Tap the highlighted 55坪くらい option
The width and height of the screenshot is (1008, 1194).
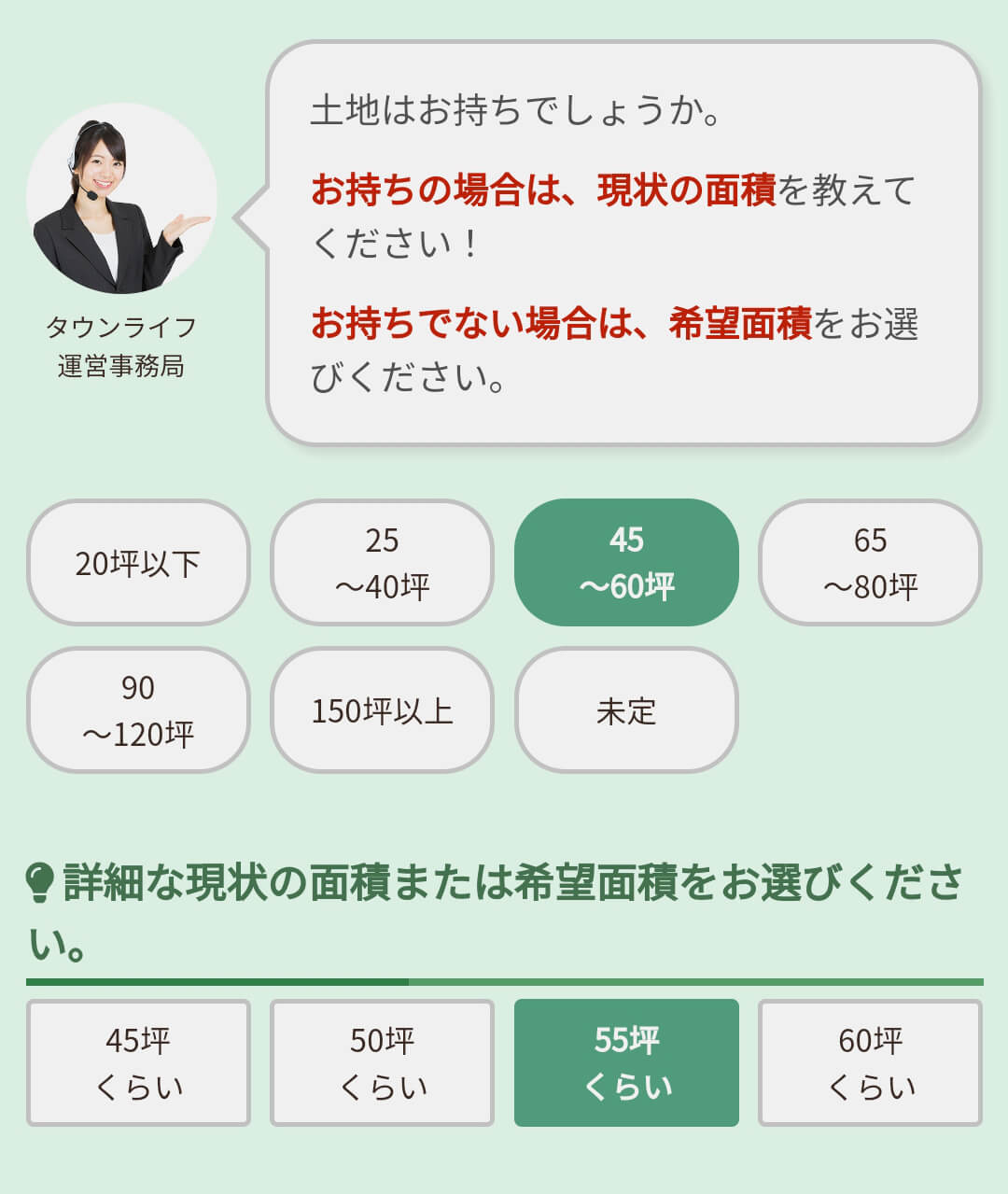626,1062
